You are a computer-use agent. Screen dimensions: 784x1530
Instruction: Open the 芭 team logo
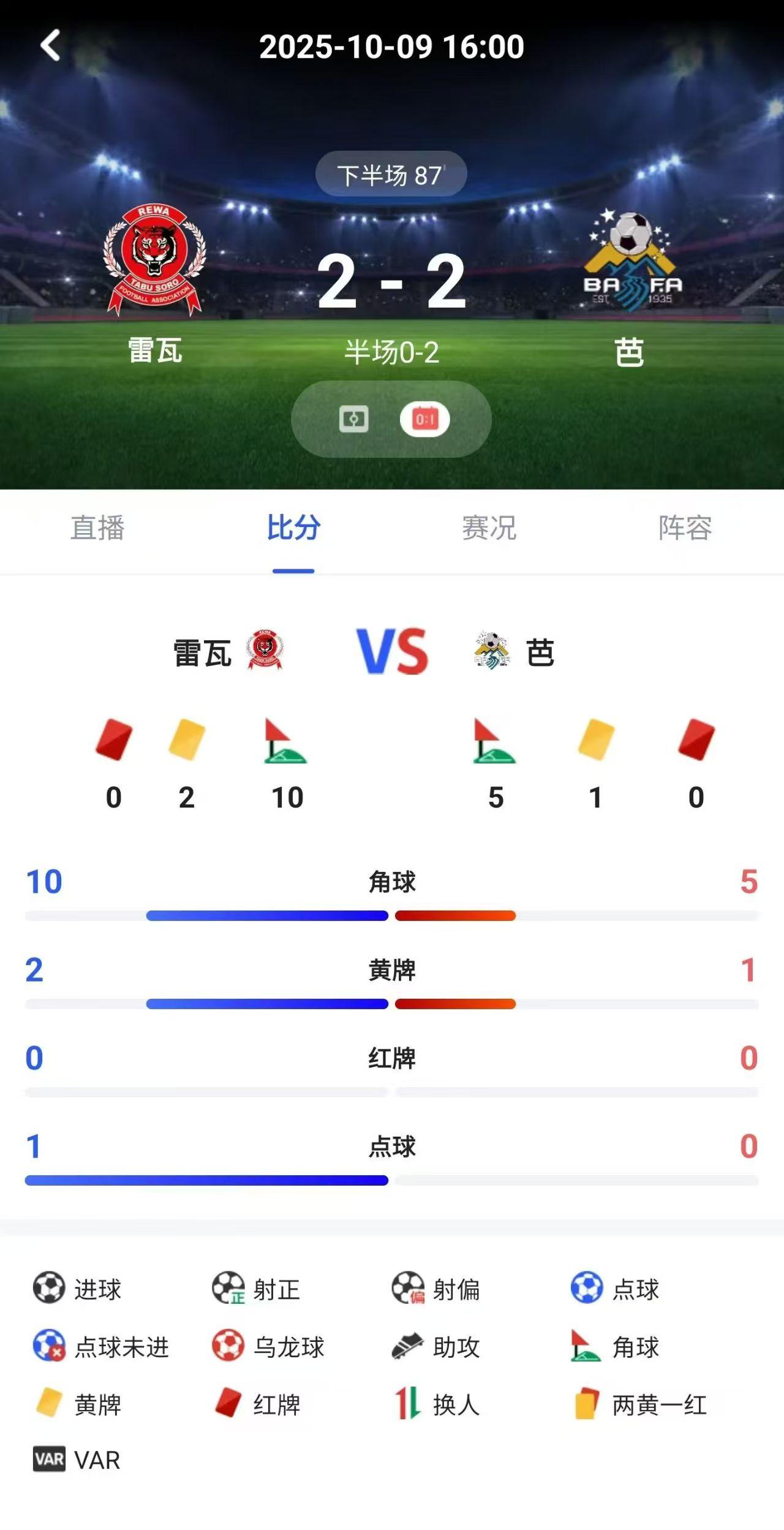(631, 260)
